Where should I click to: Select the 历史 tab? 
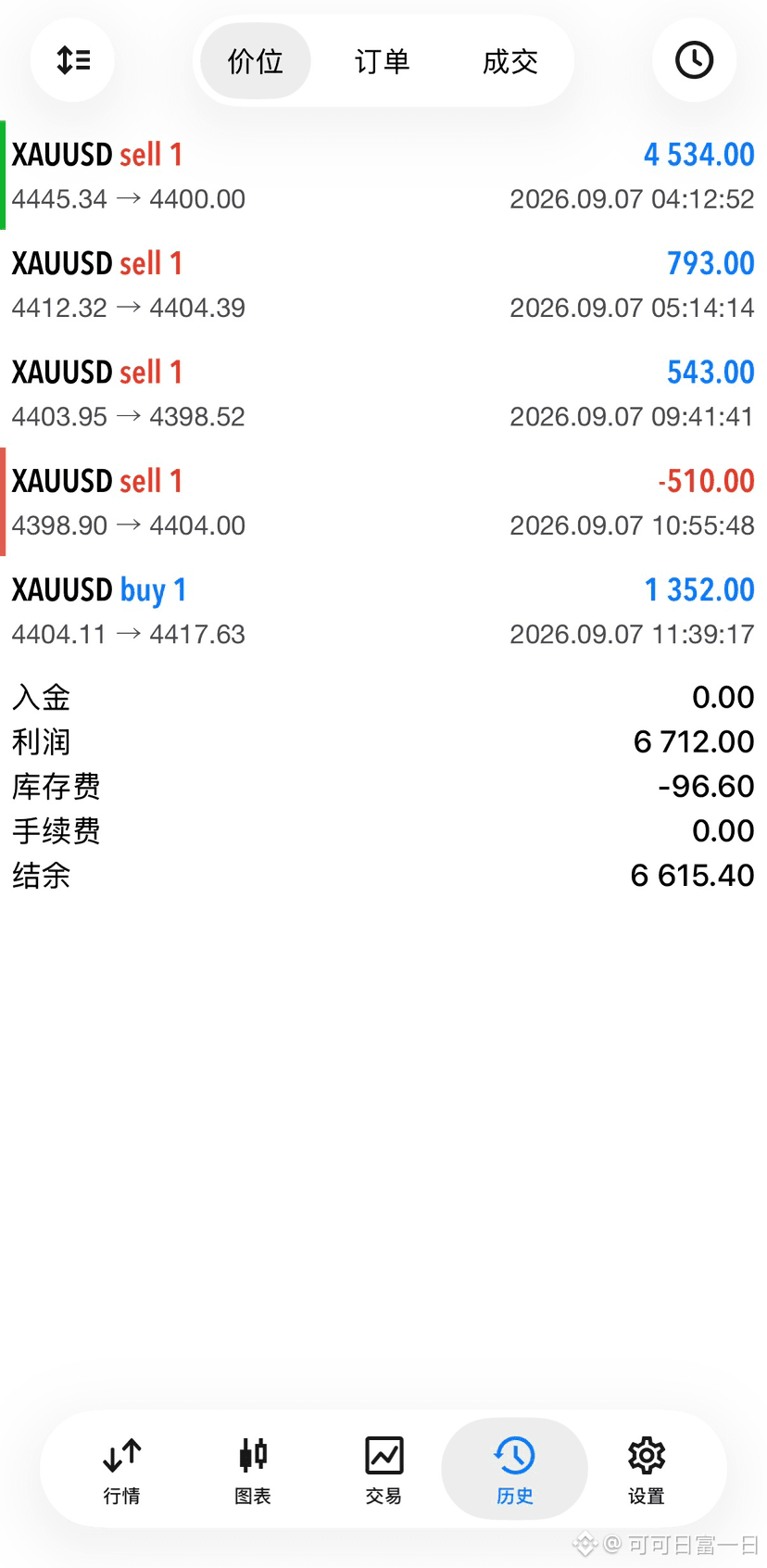[x=515, y=1470]
